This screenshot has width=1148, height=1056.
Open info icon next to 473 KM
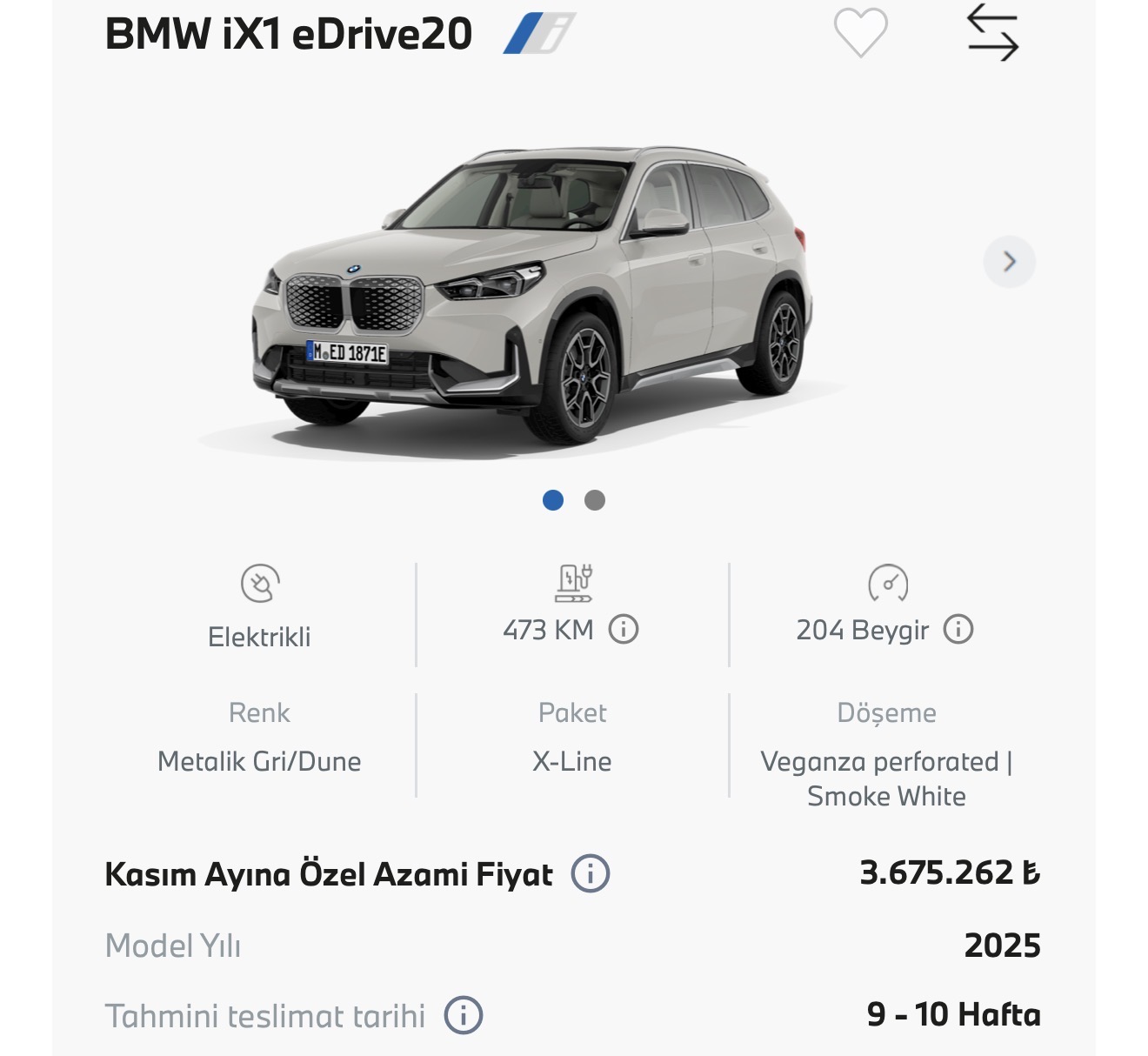[x=623, y=629]
